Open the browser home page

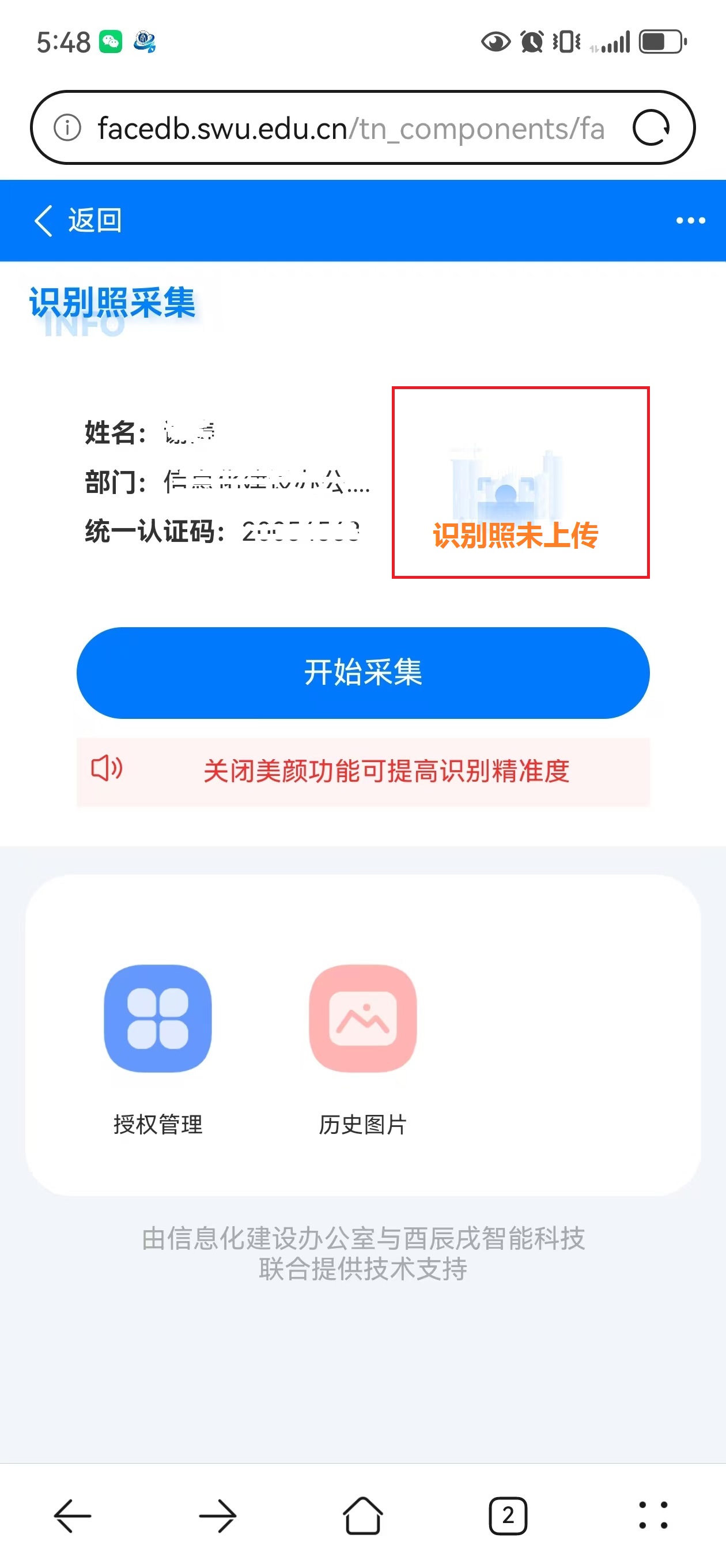362,1515
